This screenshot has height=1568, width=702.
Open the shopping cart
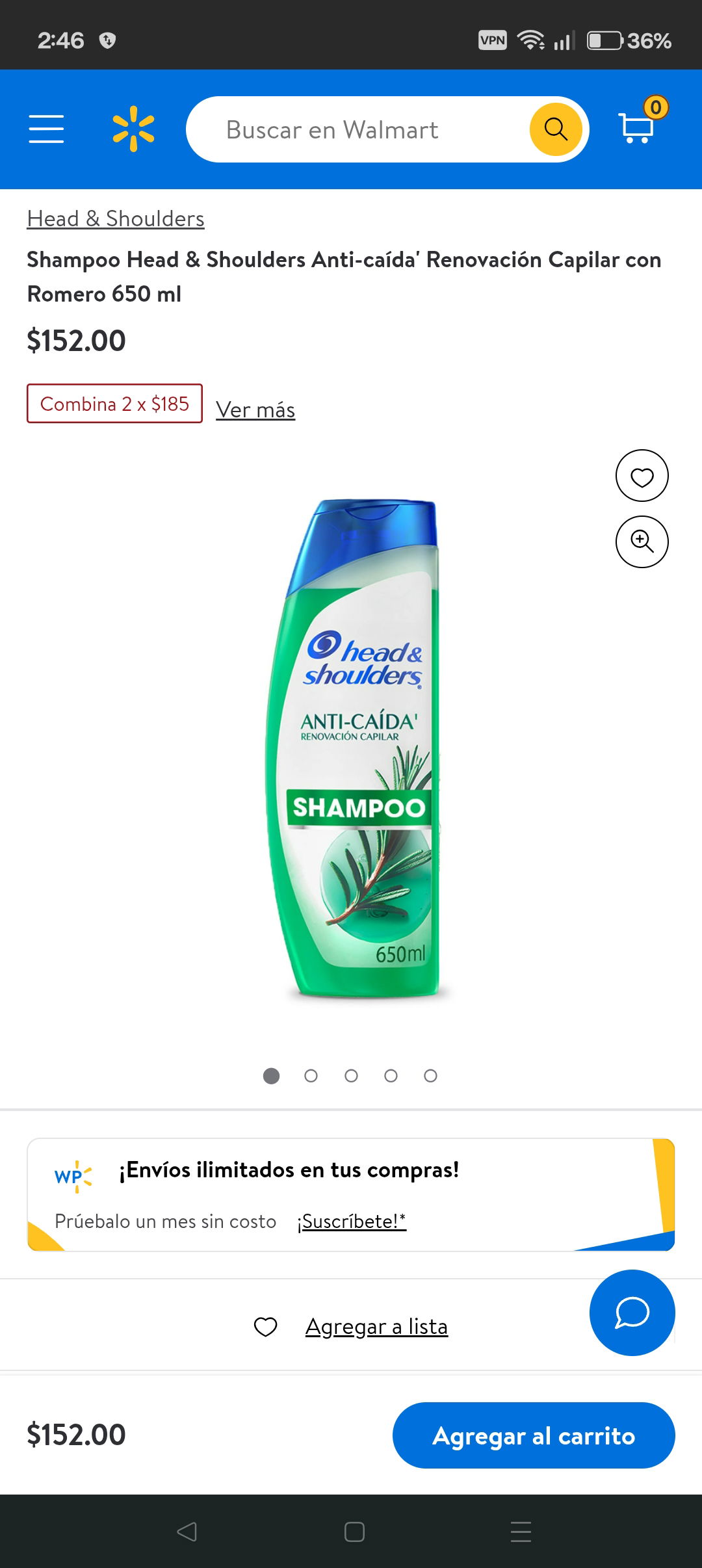point(638,126)
